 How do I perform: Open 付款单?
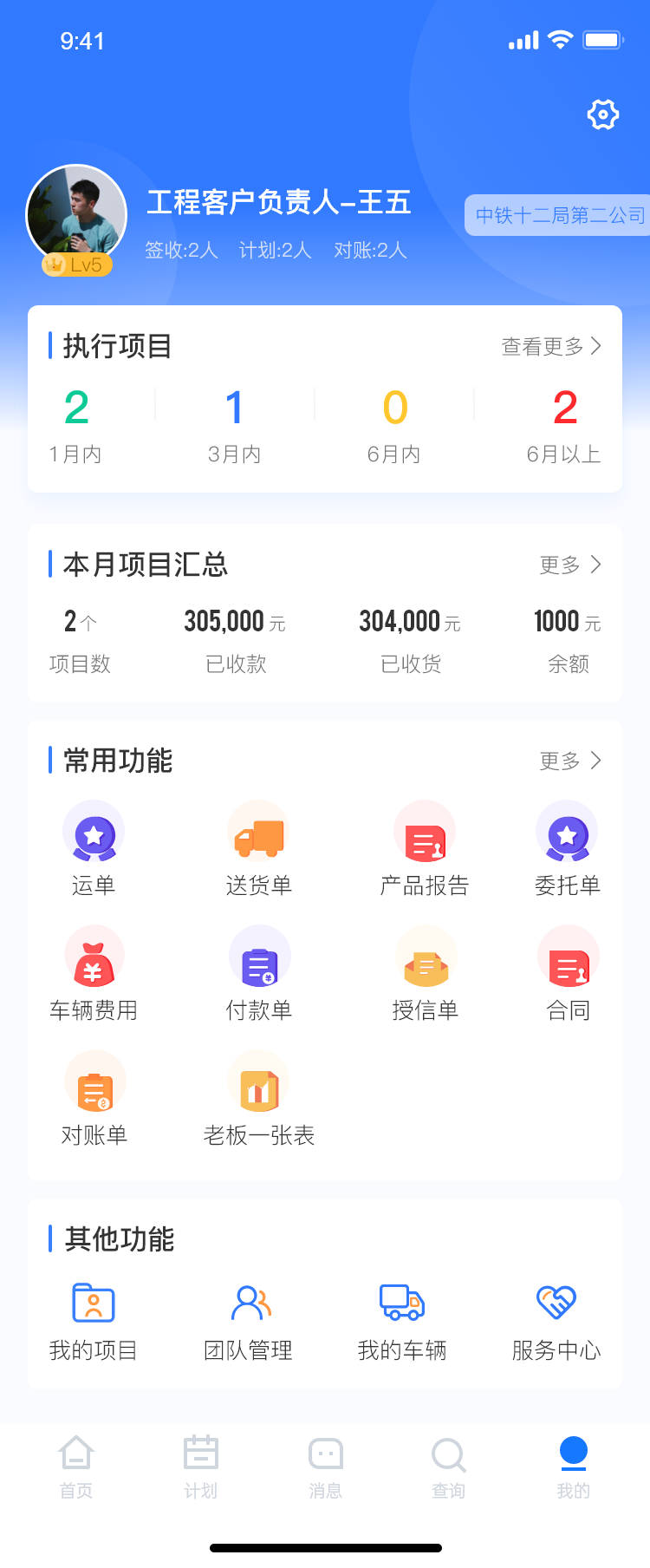(x=258, y=973)
